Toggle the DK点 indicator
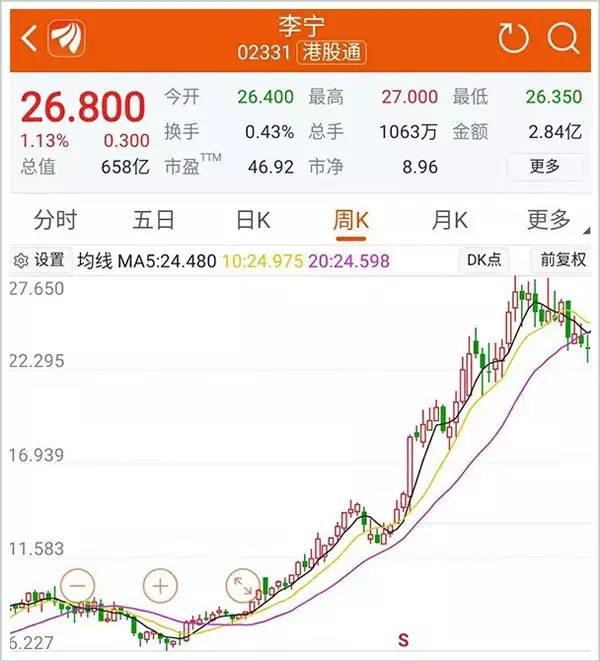This screenshot has width=600, height=662. [x=485, y=261]
